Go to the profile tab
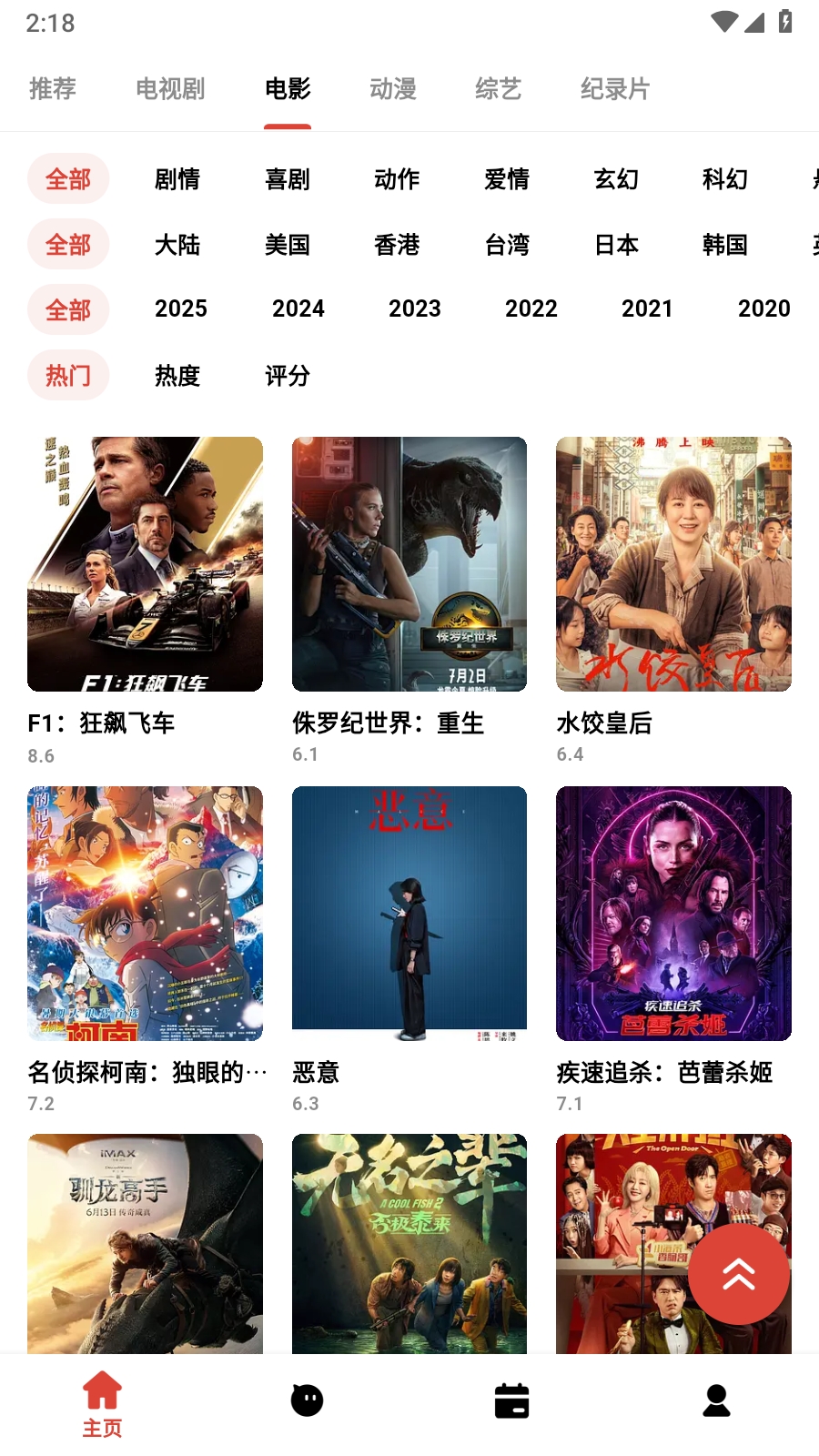 (717, 1401)
